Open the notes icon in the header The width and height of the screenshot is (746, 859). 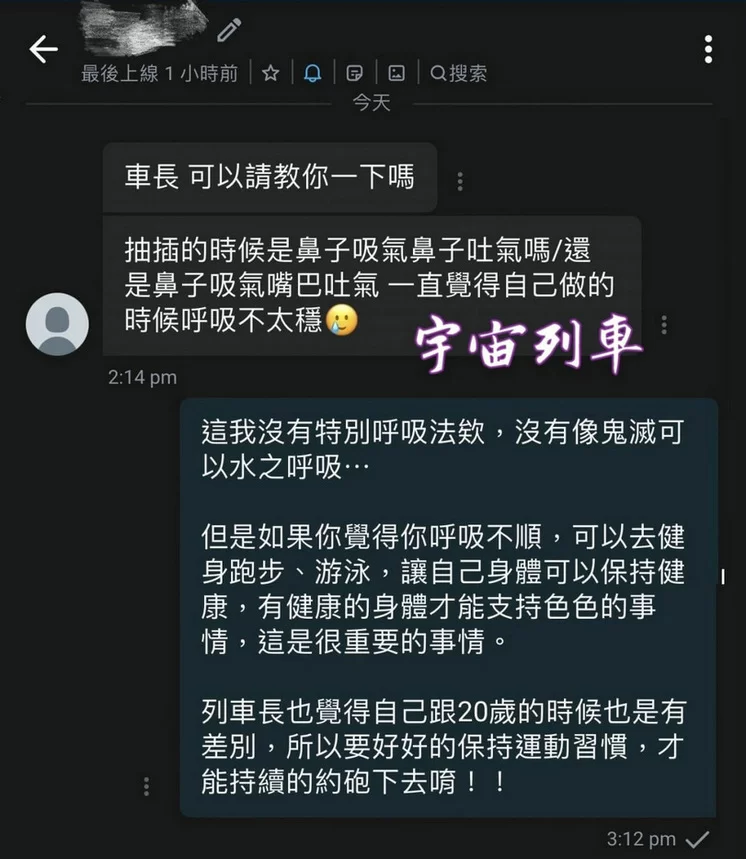(354, 73)
